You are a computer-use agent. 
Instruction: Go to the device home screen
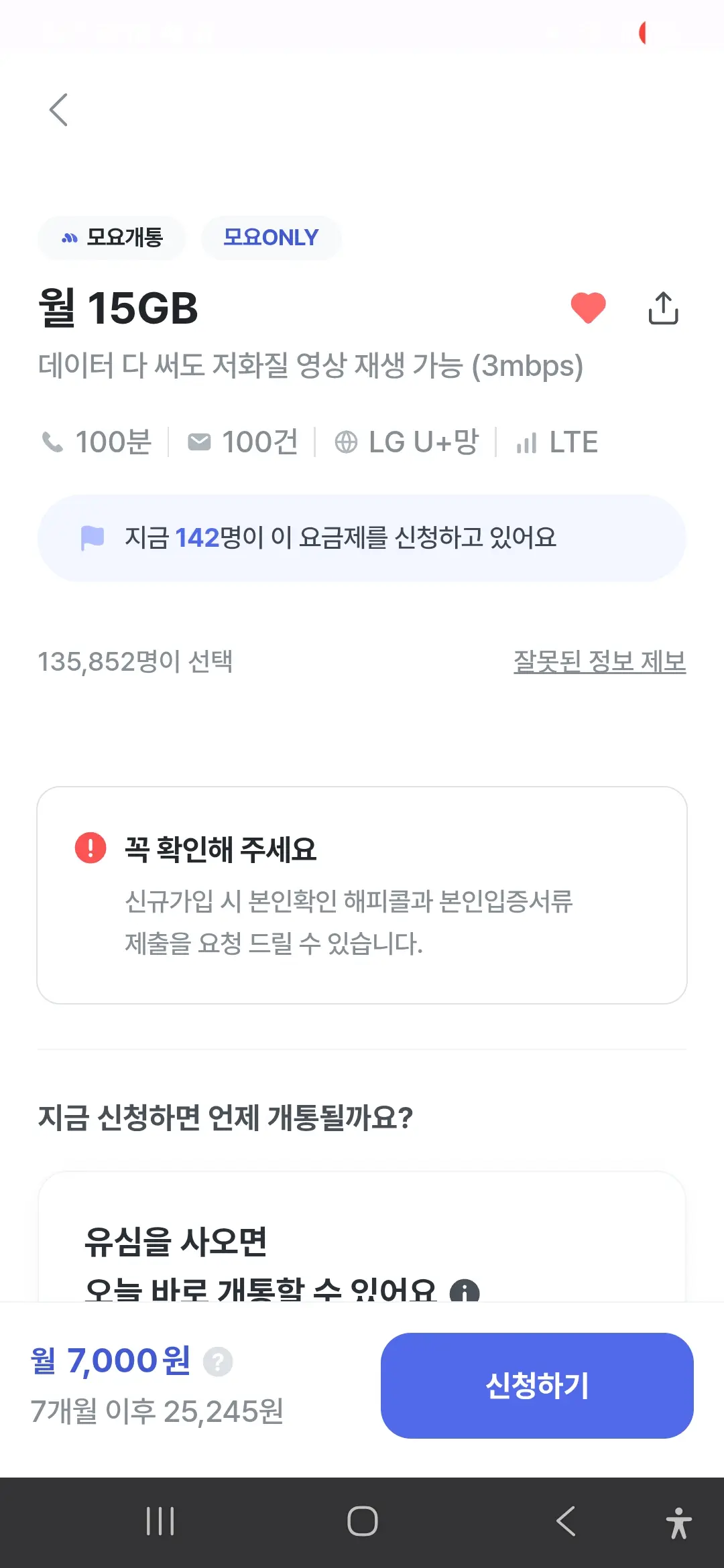(362, 1521)
